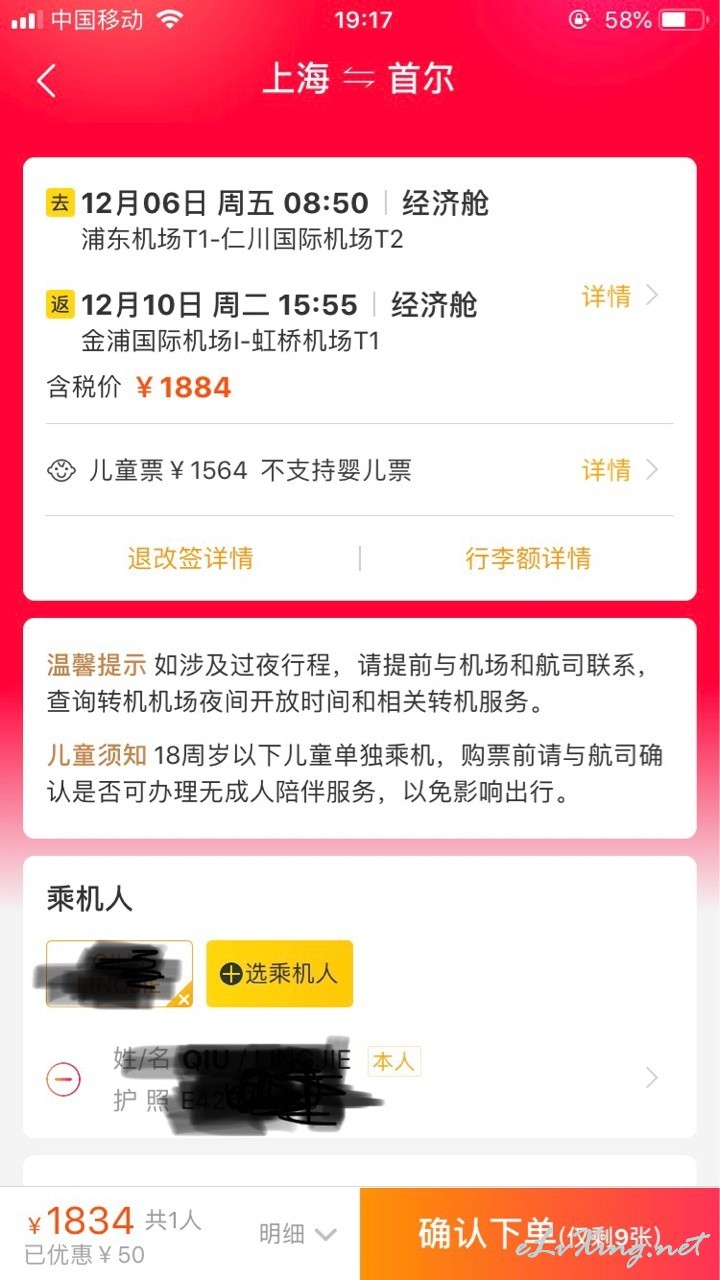Remove passenger with the red minus icon
The width and height of the screenshot is (720, 1280).
click(64, 1078)
